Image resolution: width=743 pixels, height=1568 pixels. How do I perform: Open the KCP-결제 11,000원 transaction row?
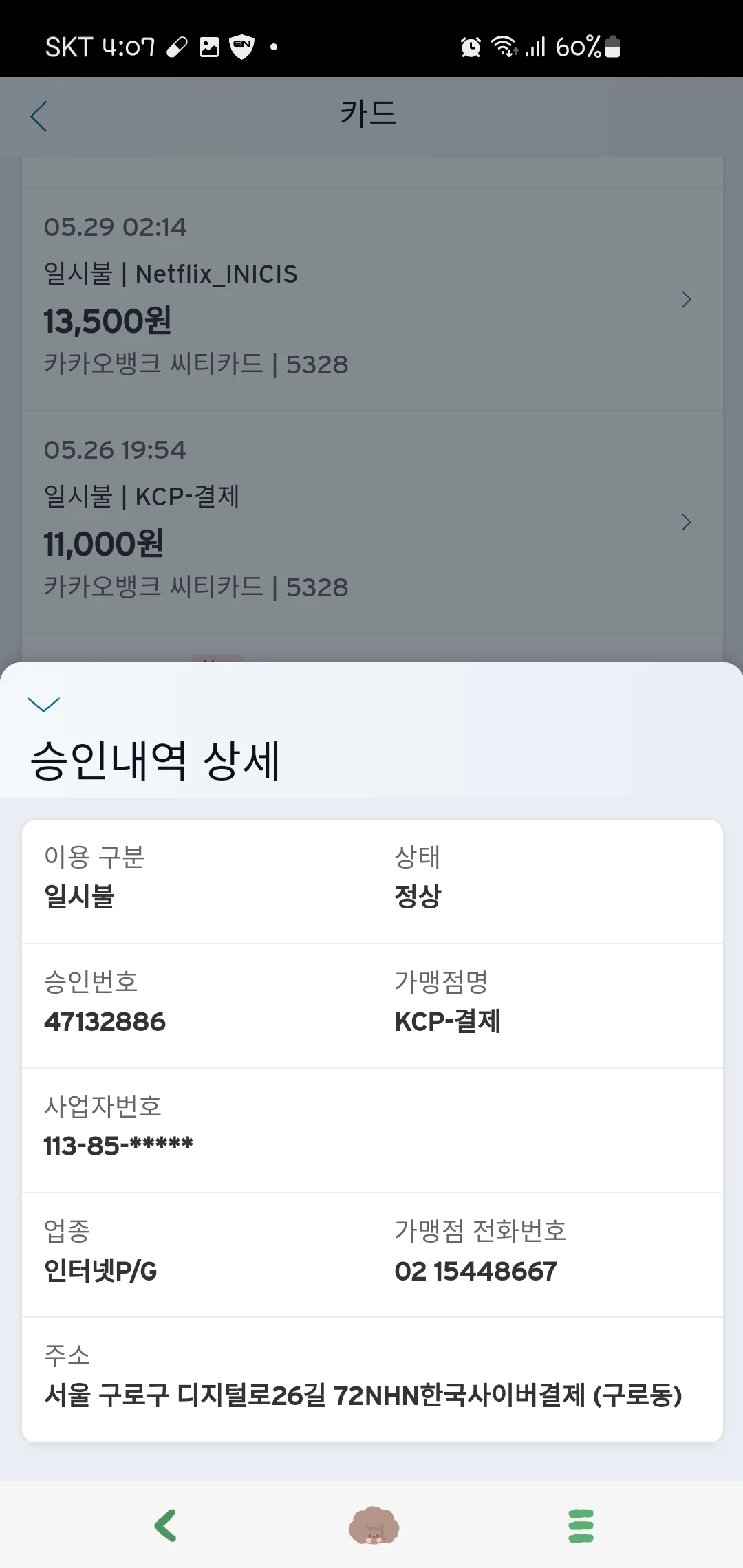click(x=372, y=523)
